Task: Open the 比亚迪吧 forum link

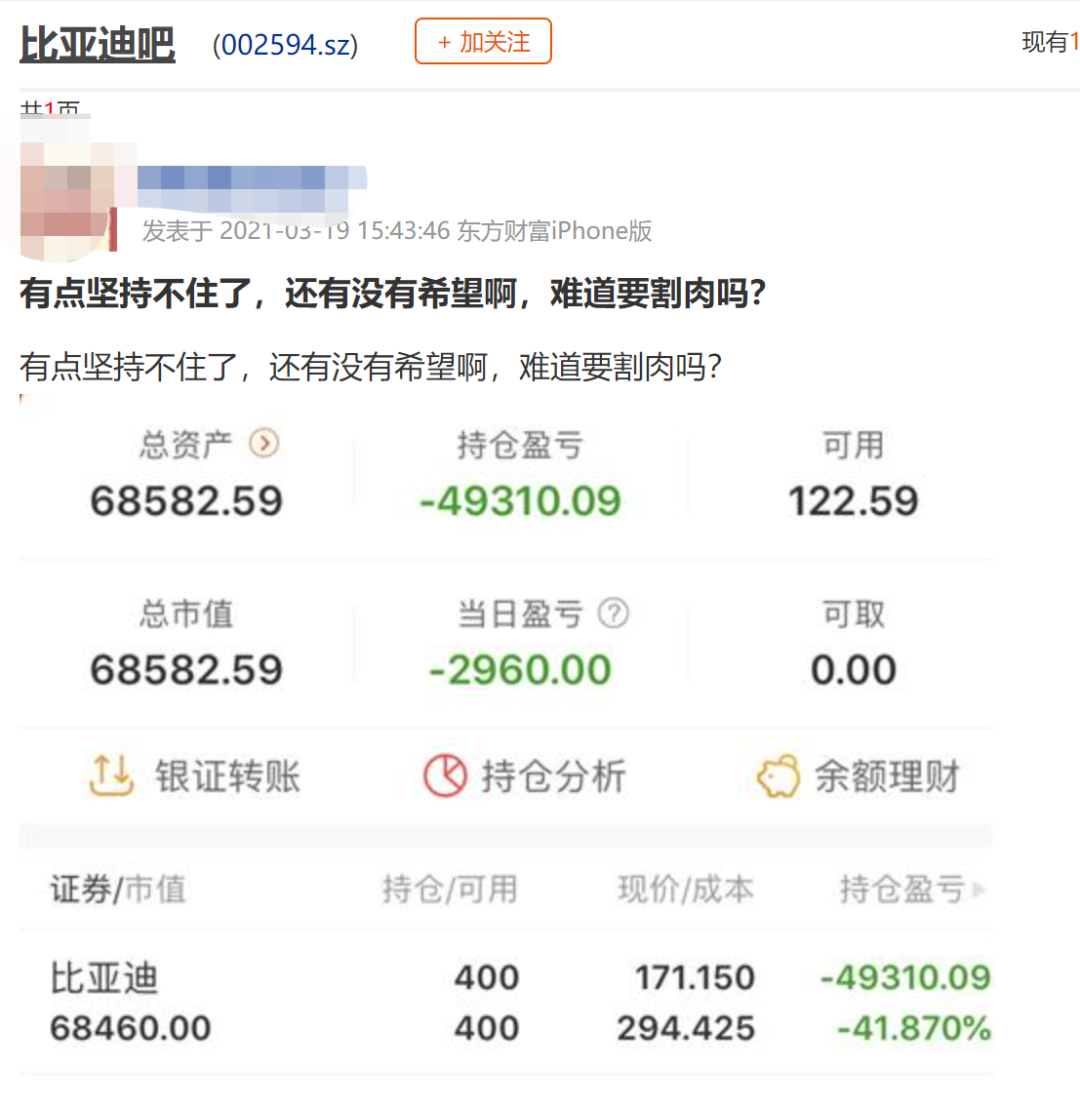Action: [97, 45]
